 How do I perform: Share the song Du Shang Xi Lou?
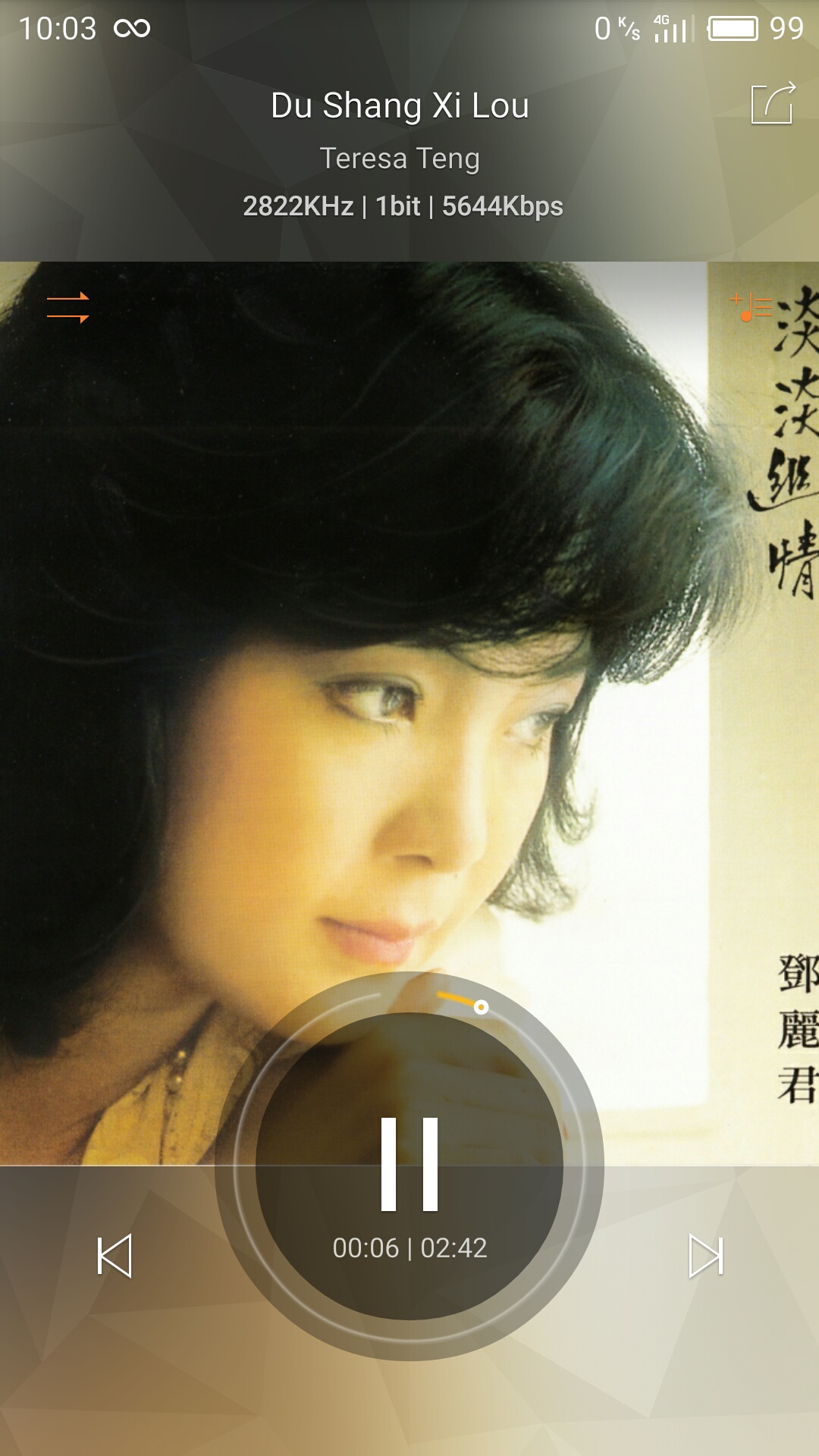(x=773, y=103)
